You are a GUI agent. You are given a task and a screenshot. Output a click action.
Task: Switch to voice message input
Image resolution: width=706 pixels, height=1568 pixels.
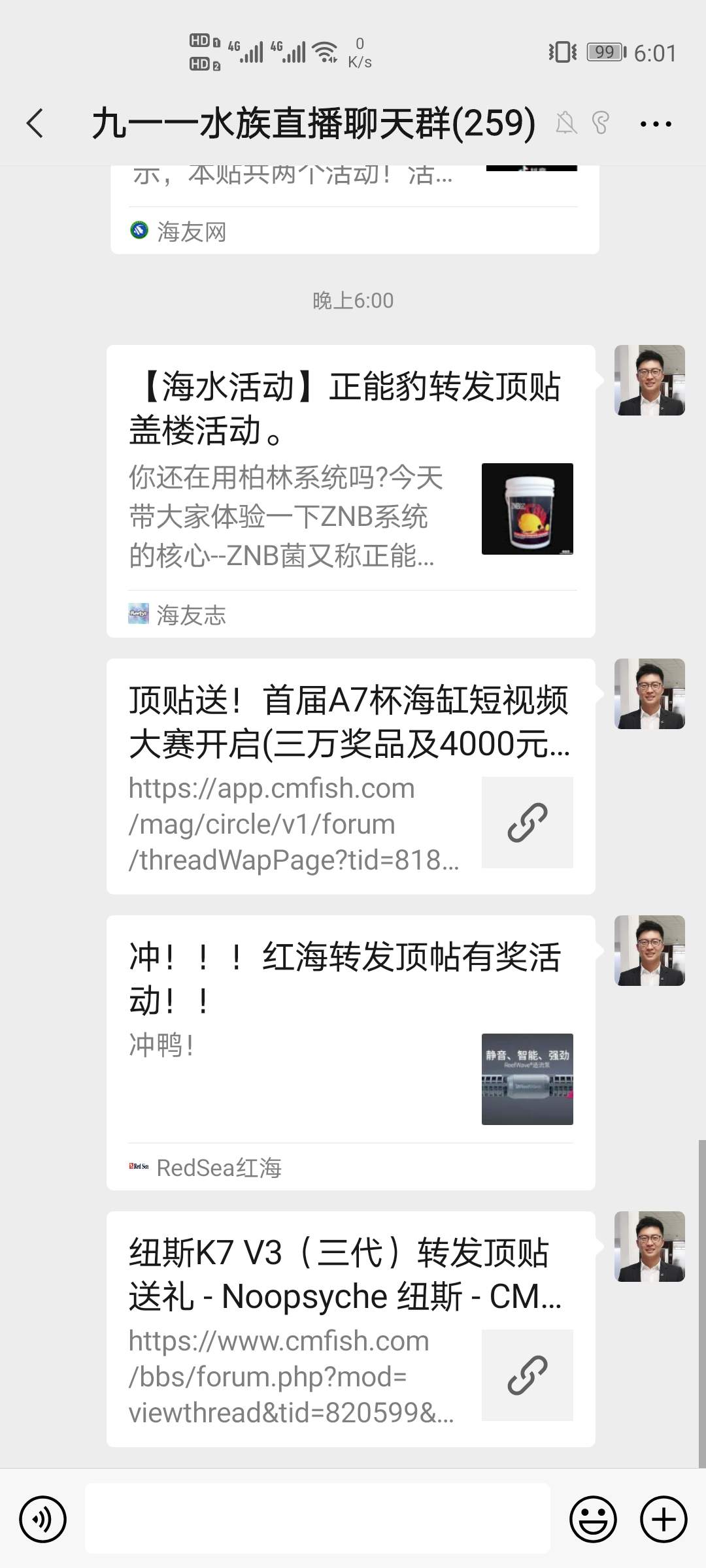(43, 1519)
